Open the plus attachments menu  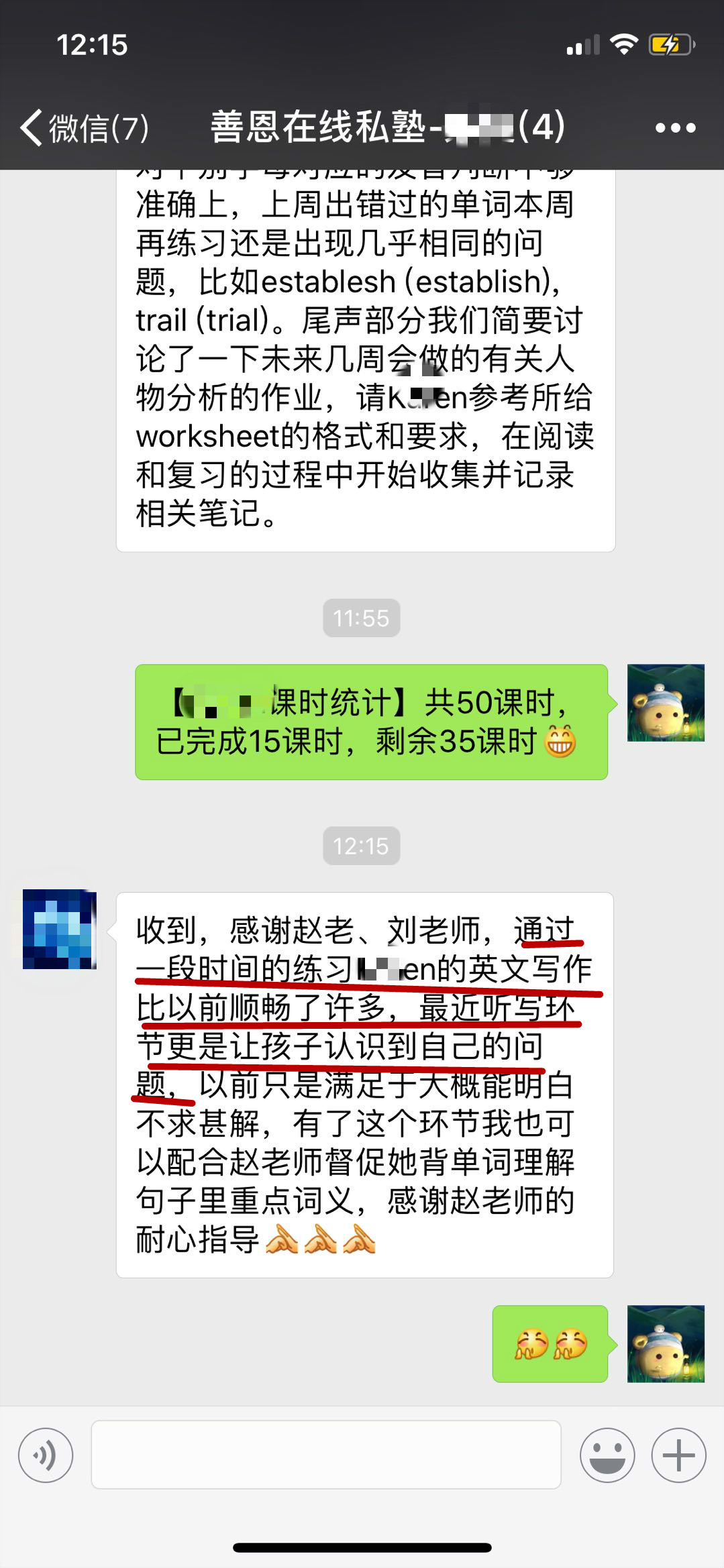click(x=678, y=1455)
